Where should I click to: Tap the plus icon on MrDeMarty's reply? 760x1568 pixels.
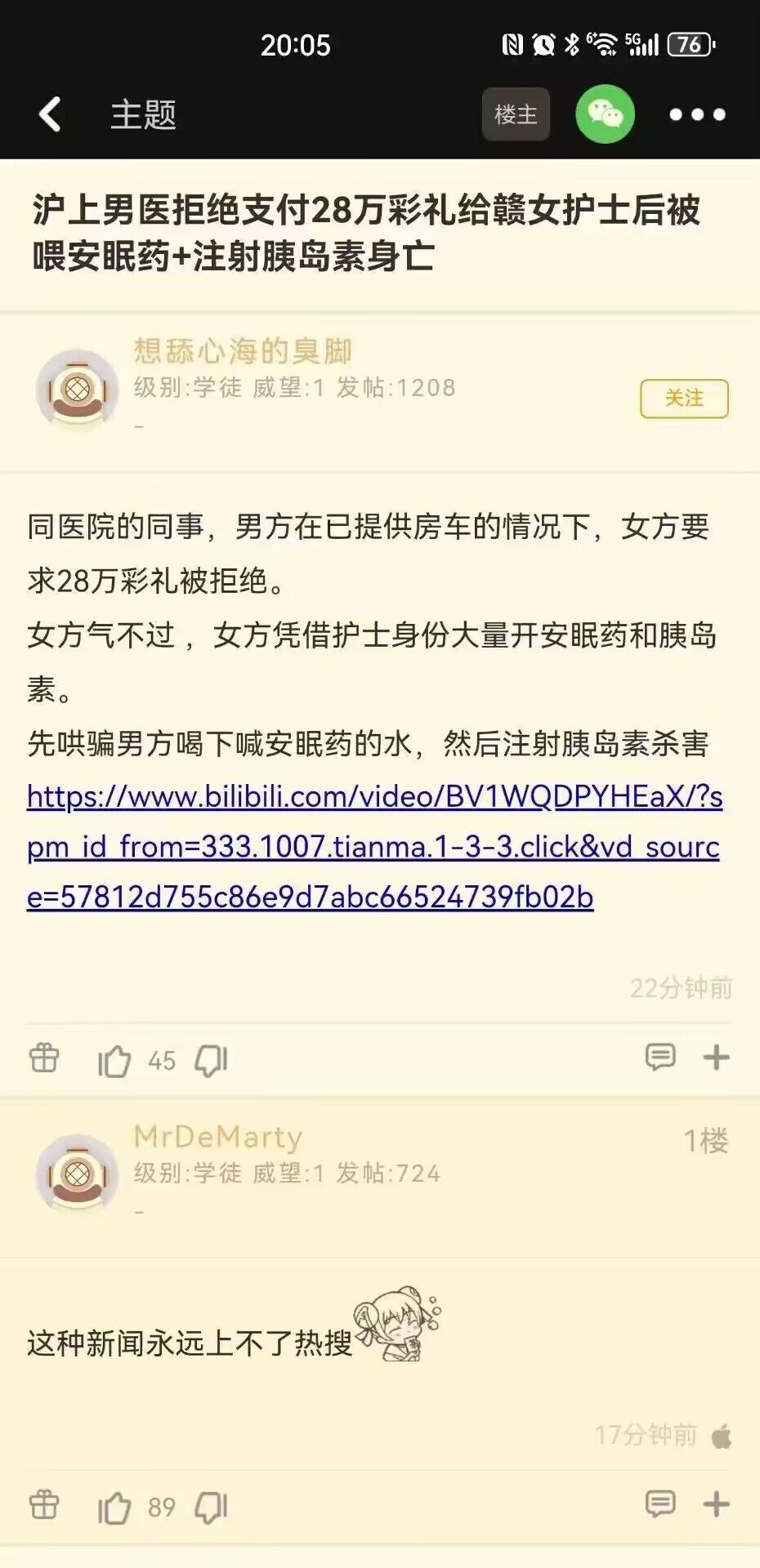716,1504
